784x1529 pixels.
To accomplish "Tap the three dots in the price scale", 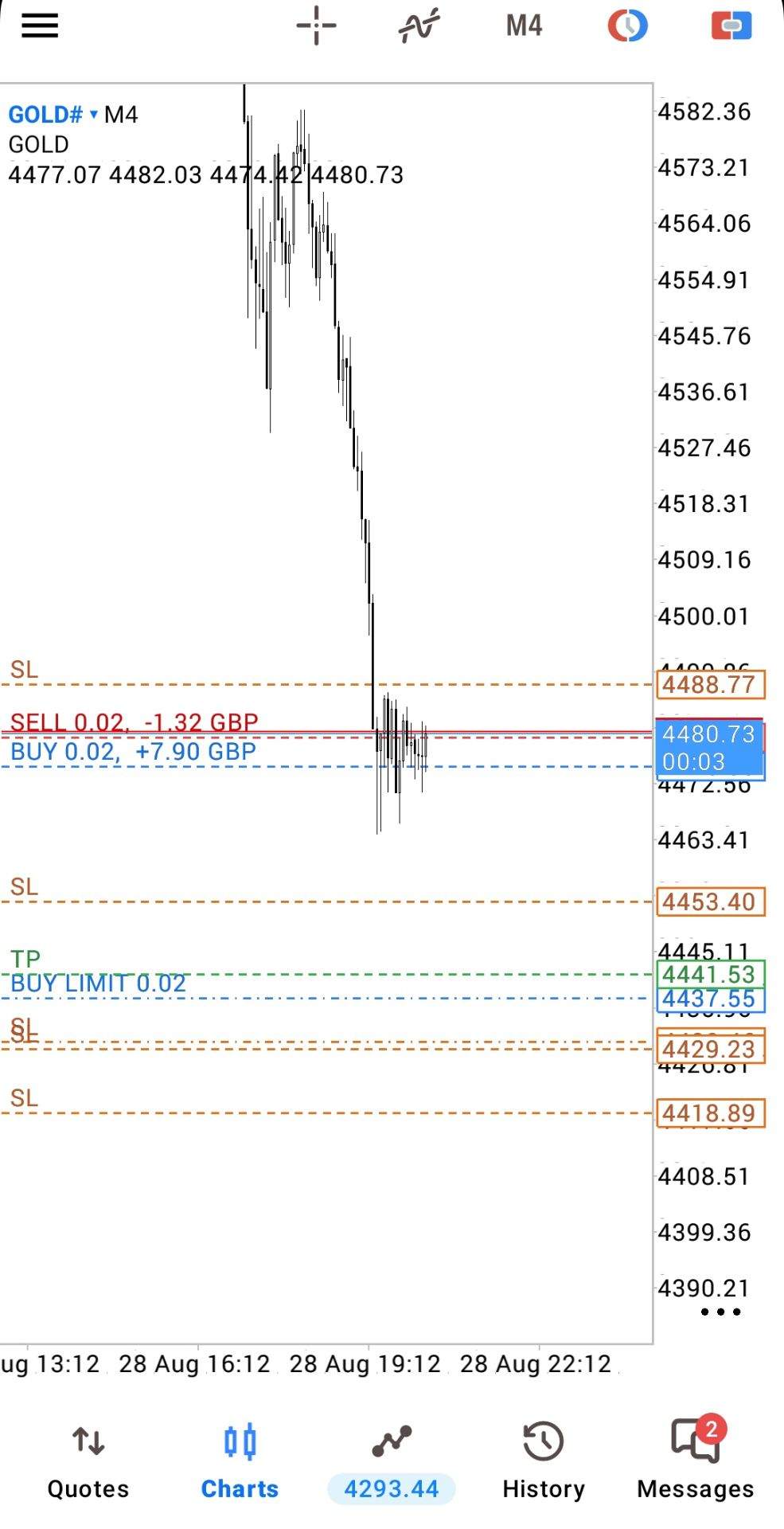I will point(720,1312).
